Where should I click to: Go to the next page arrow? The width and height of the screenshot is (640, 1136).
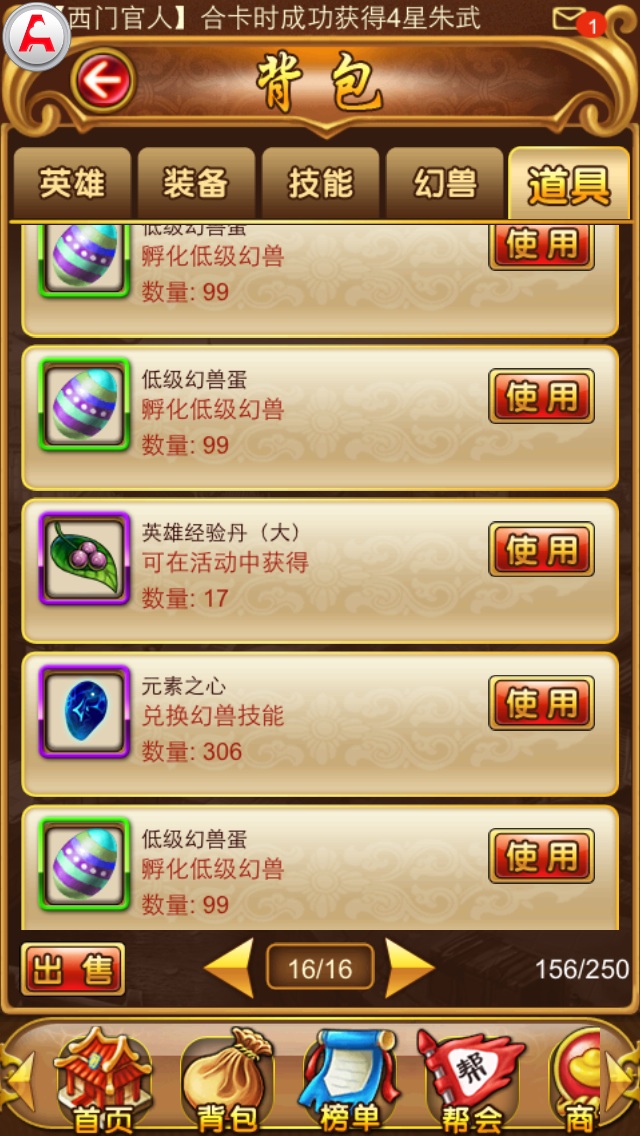click(410, 968)
